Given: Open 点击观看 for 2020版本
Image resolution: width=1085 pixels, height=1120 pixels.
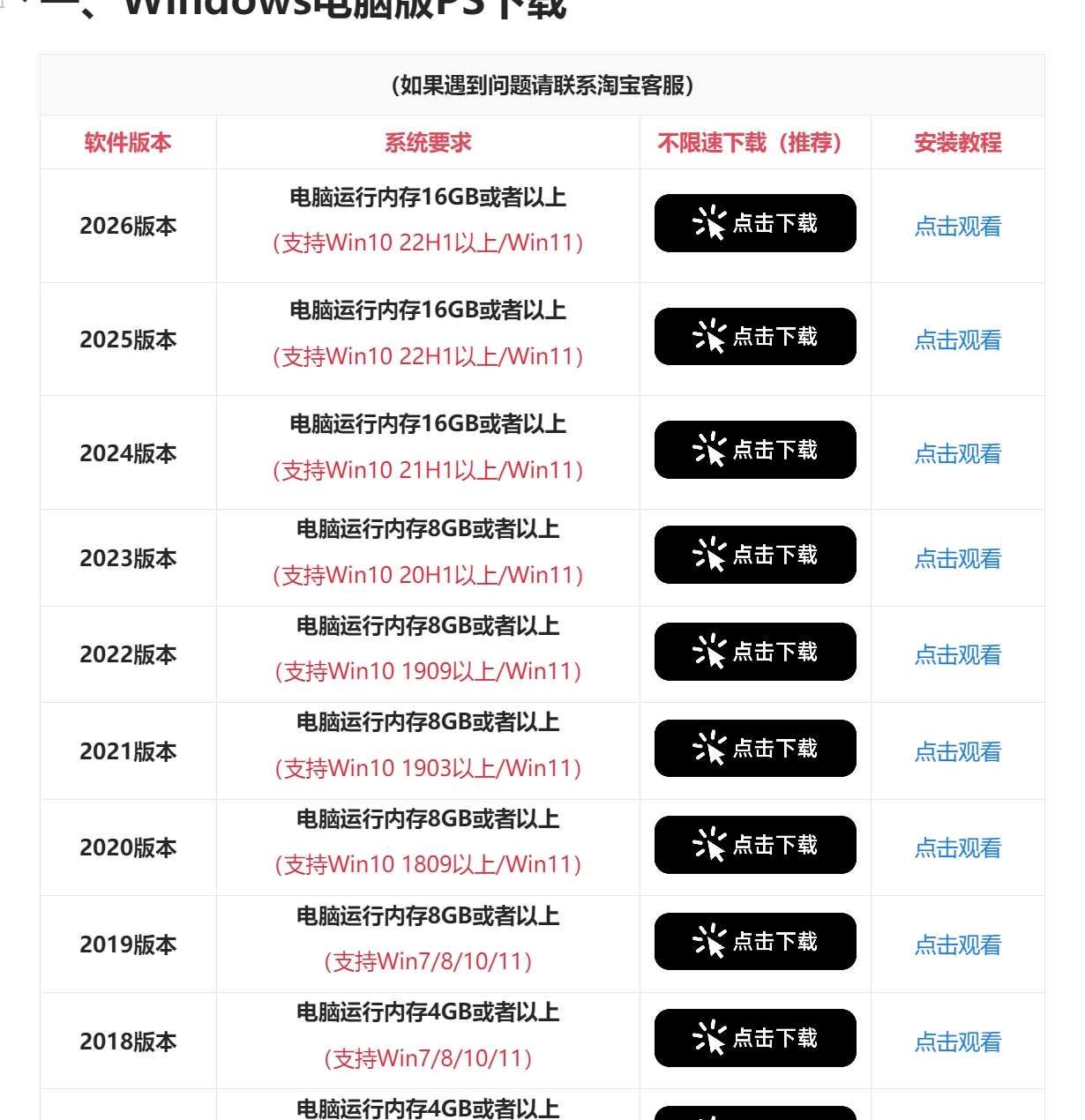Looking at the screenshot, I should 957,848.
